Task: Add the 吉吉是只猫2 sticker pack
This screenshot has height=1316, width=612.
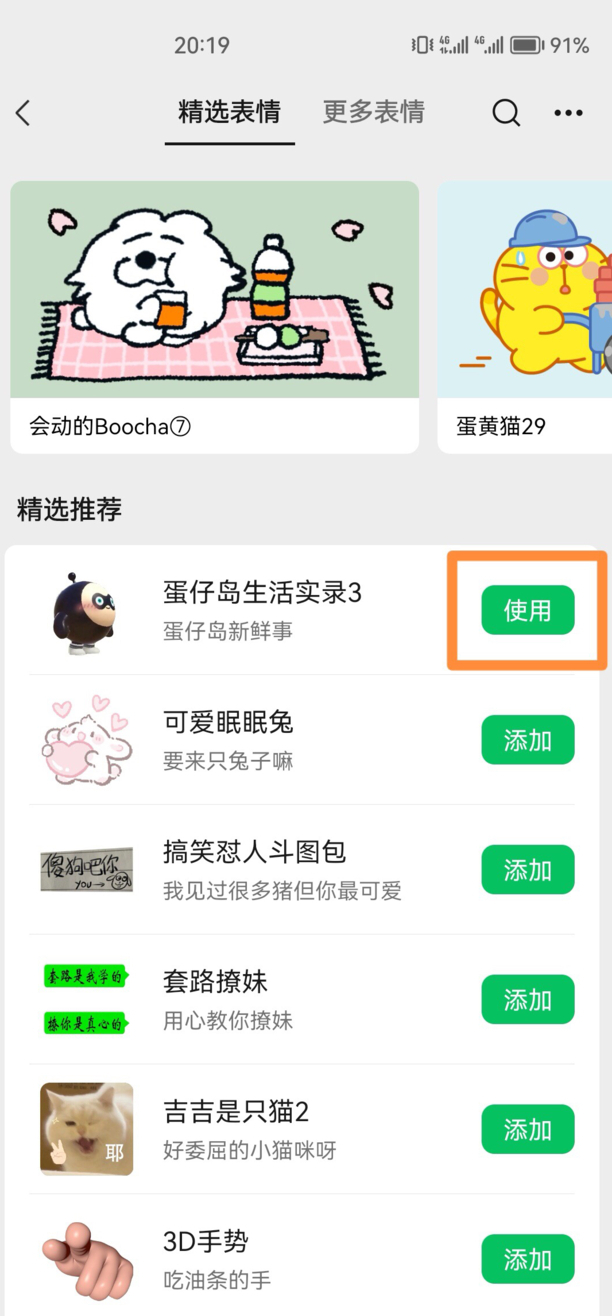Action: pyautogui.click(x=527, y=1130)
